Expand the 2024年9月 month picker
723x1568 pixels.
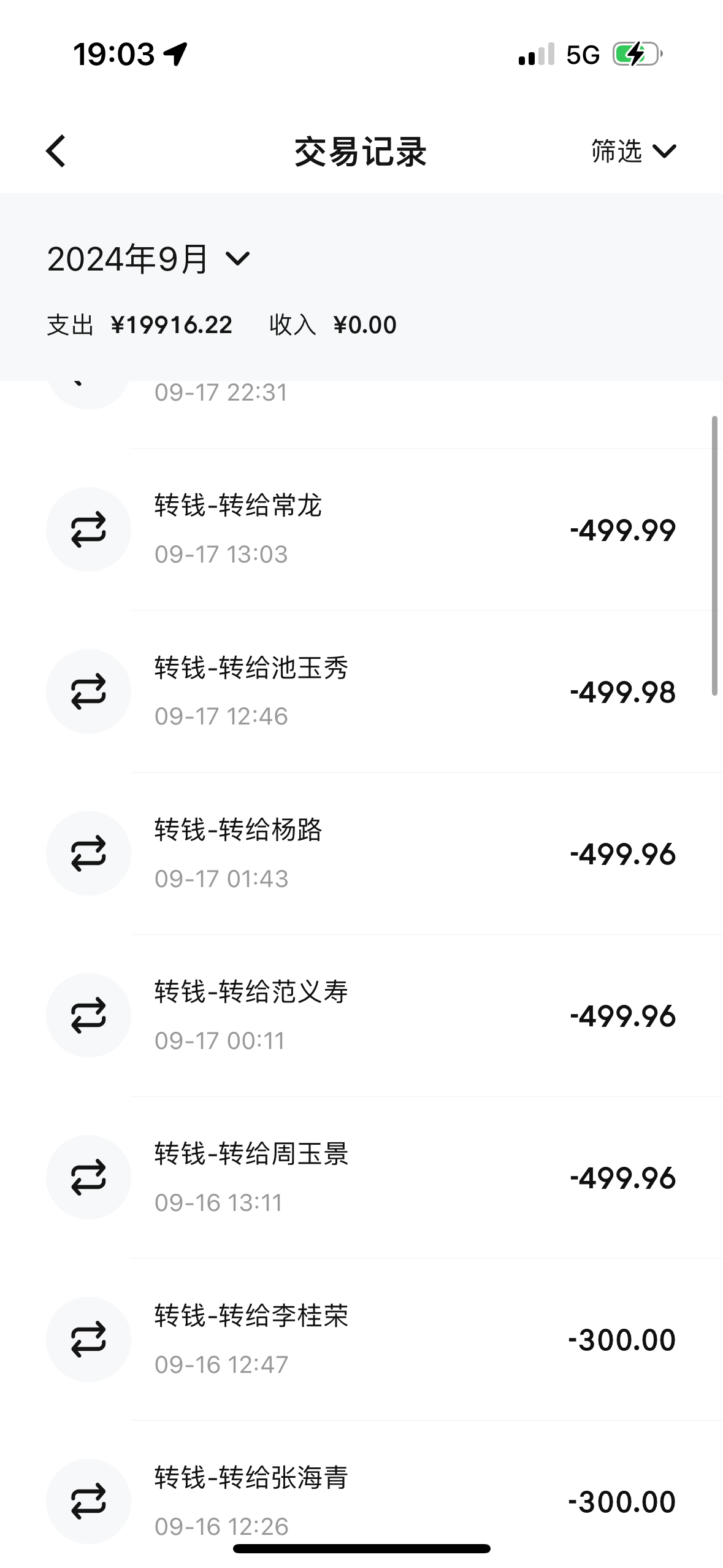pyautogui.click(x=148, y=259)
